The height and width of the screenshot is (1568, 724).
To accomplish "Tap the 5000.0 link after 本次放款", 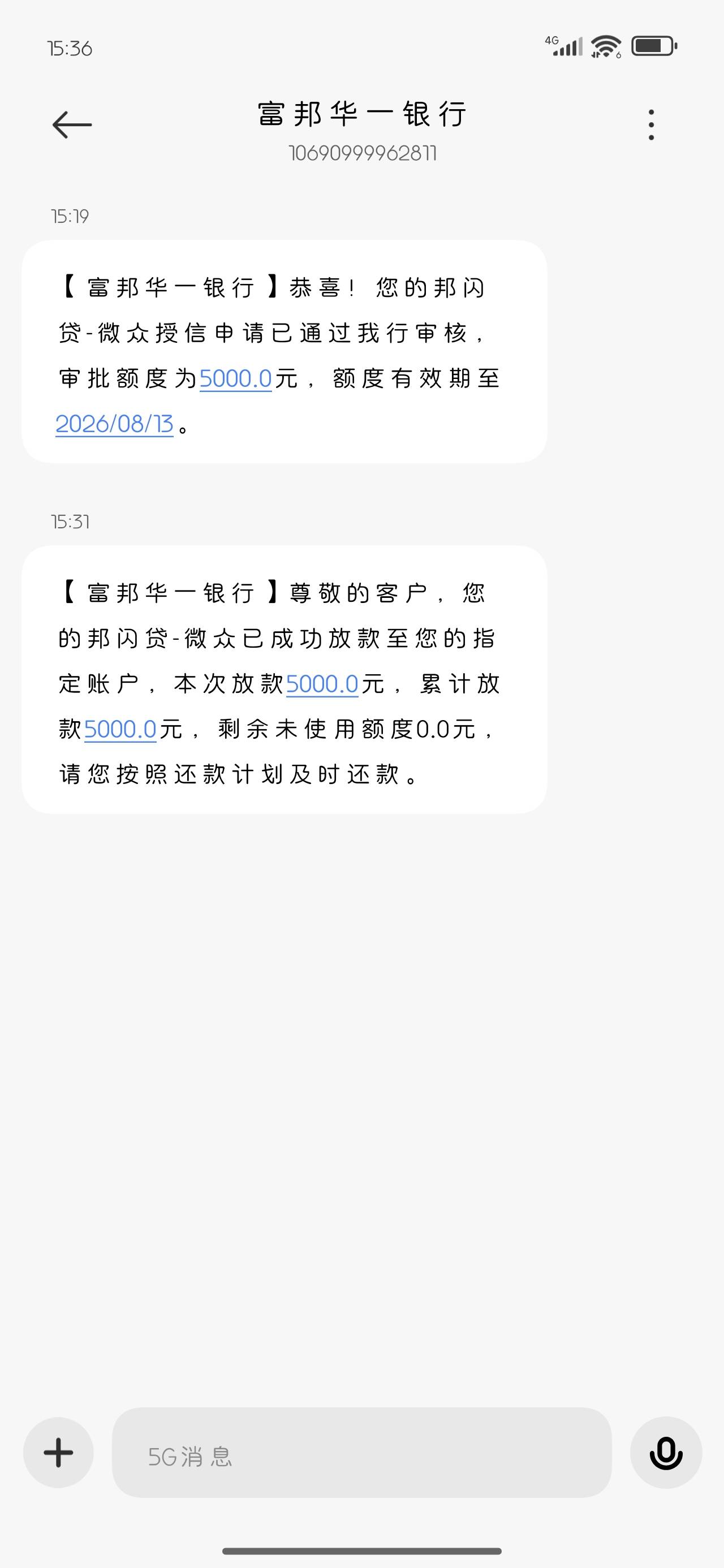I will coord(322,684).
